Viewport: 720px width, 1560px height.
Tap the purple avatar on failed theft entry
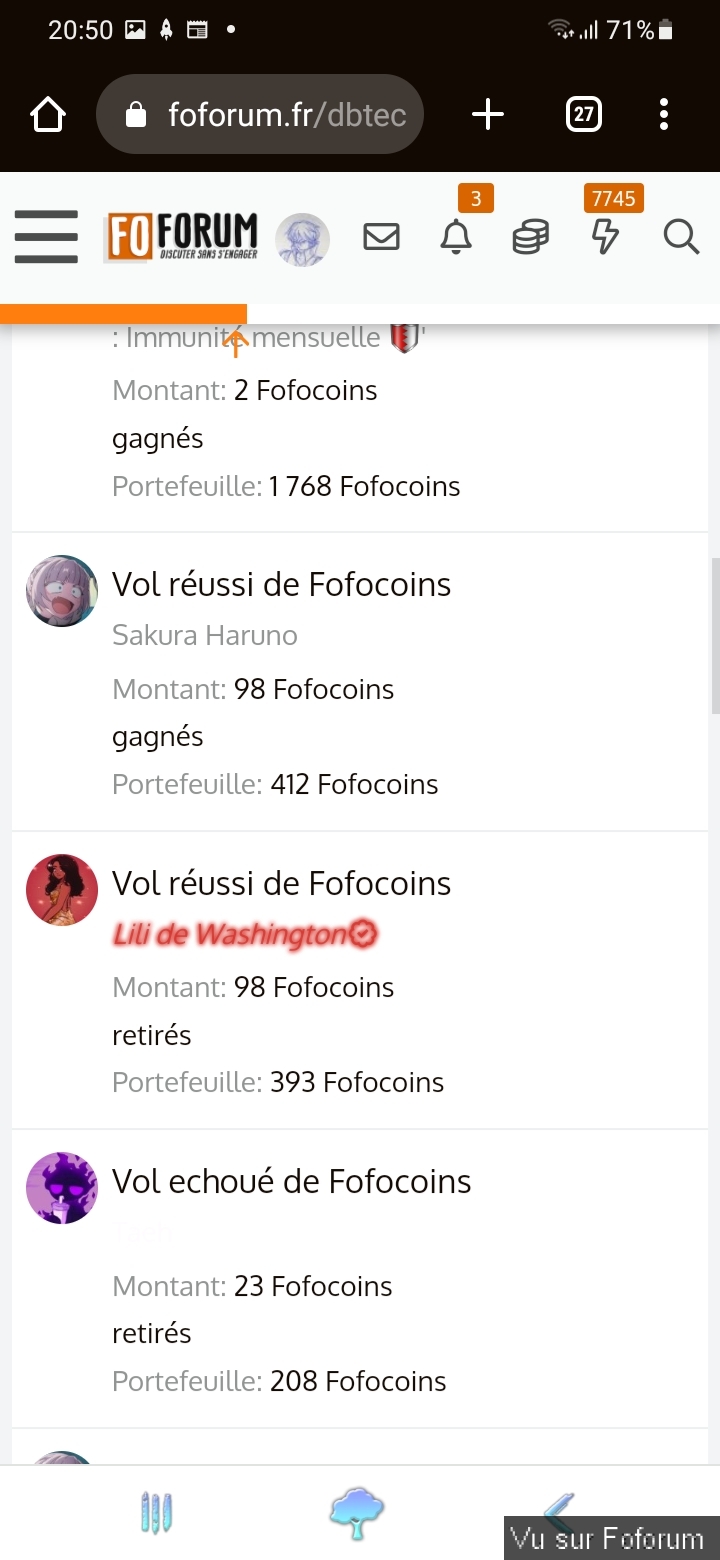tap(62, 1188)
